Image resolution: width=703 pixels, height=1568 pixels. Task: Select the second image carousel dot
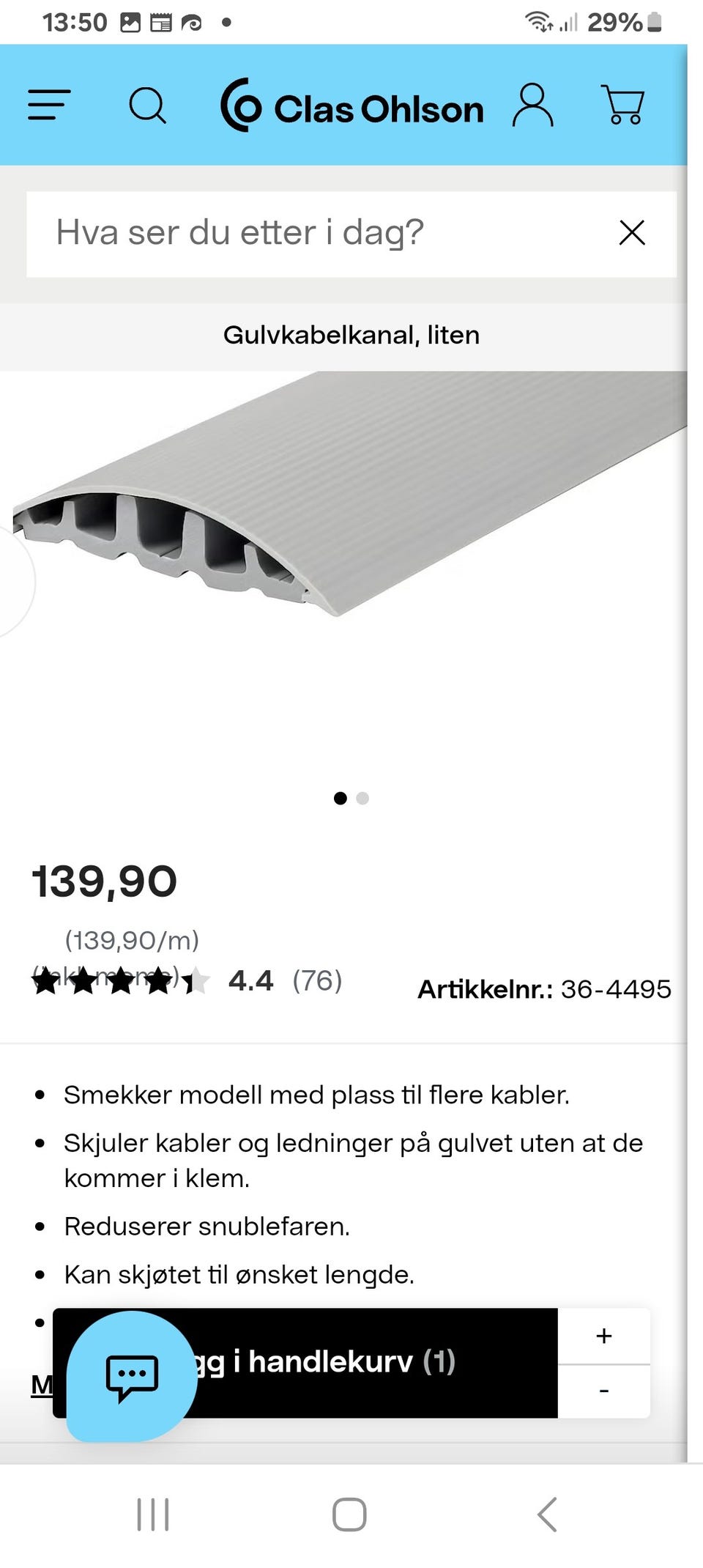[361, 799]
